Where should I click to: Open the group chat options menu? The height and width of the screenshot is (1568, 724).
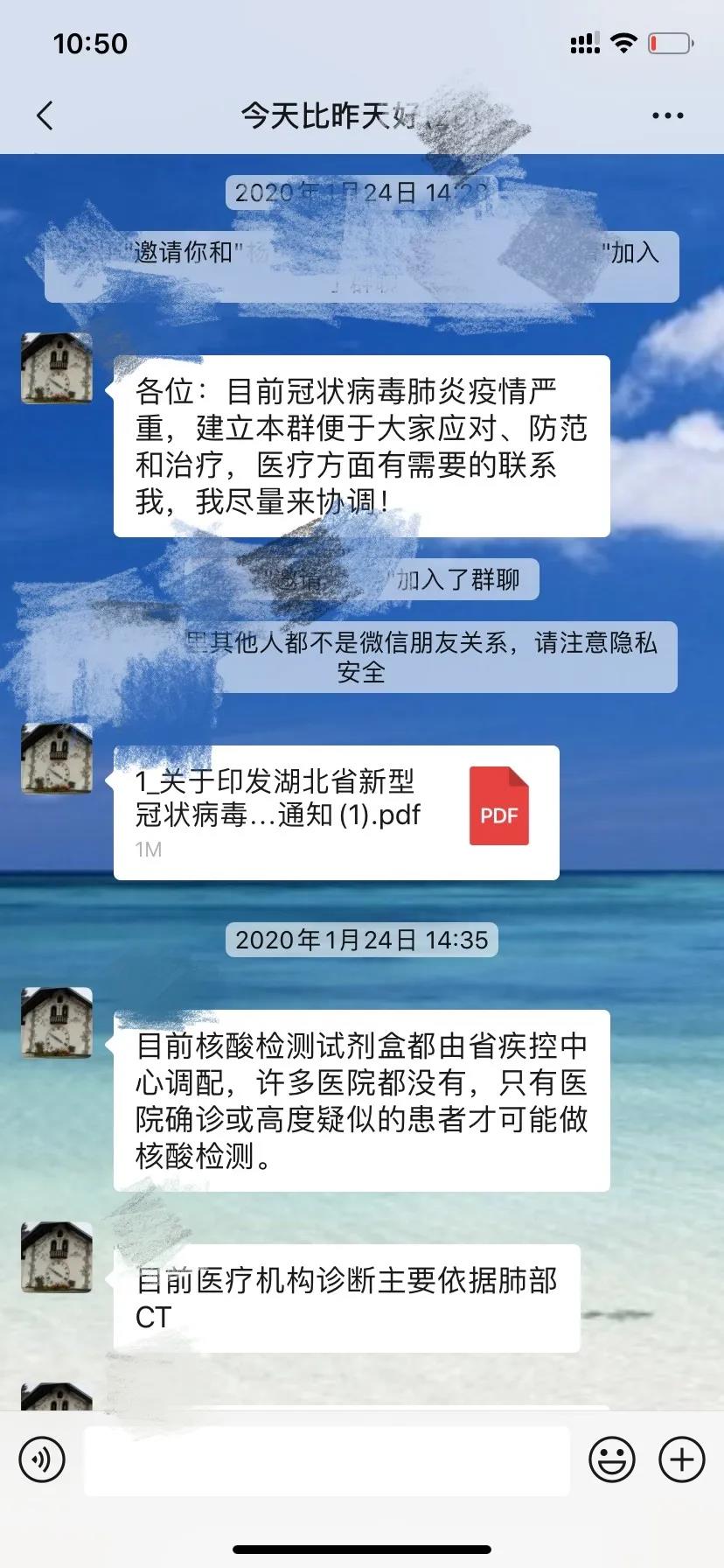point(667,115)
